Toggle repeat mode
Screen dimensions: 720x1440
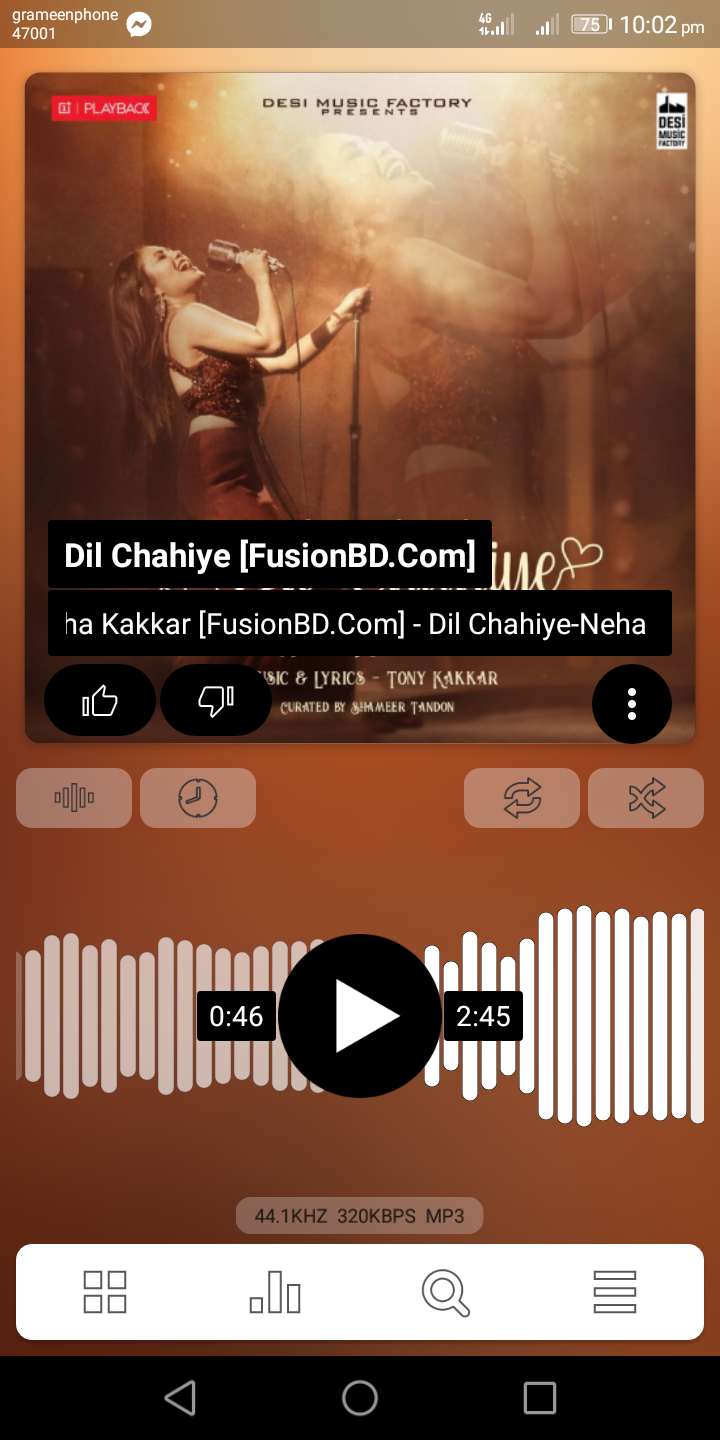tap(522, 798)
